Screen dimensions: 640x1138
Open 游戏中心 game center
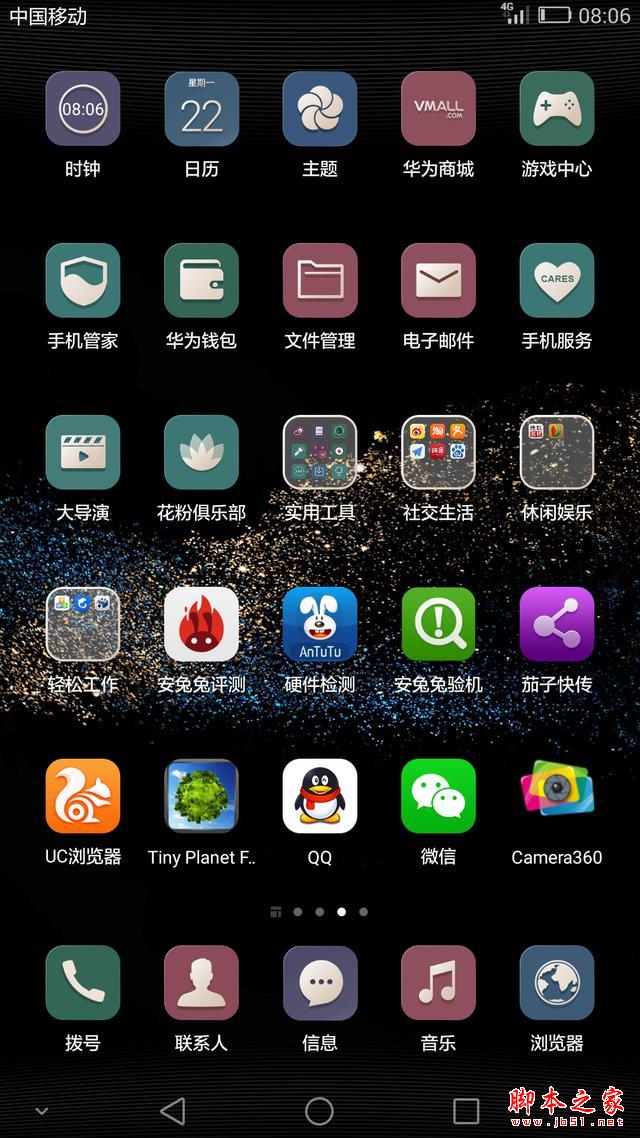556,109
